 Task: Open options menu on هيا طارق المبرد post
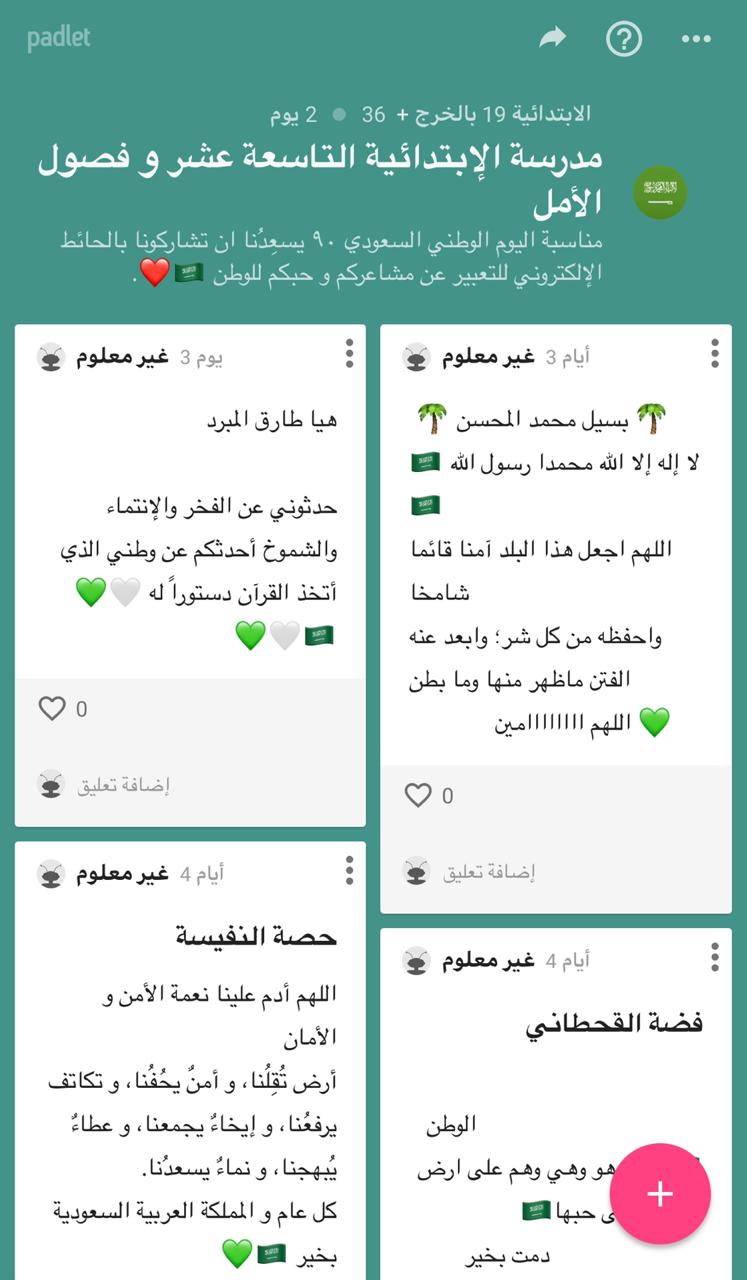point(349,353)
